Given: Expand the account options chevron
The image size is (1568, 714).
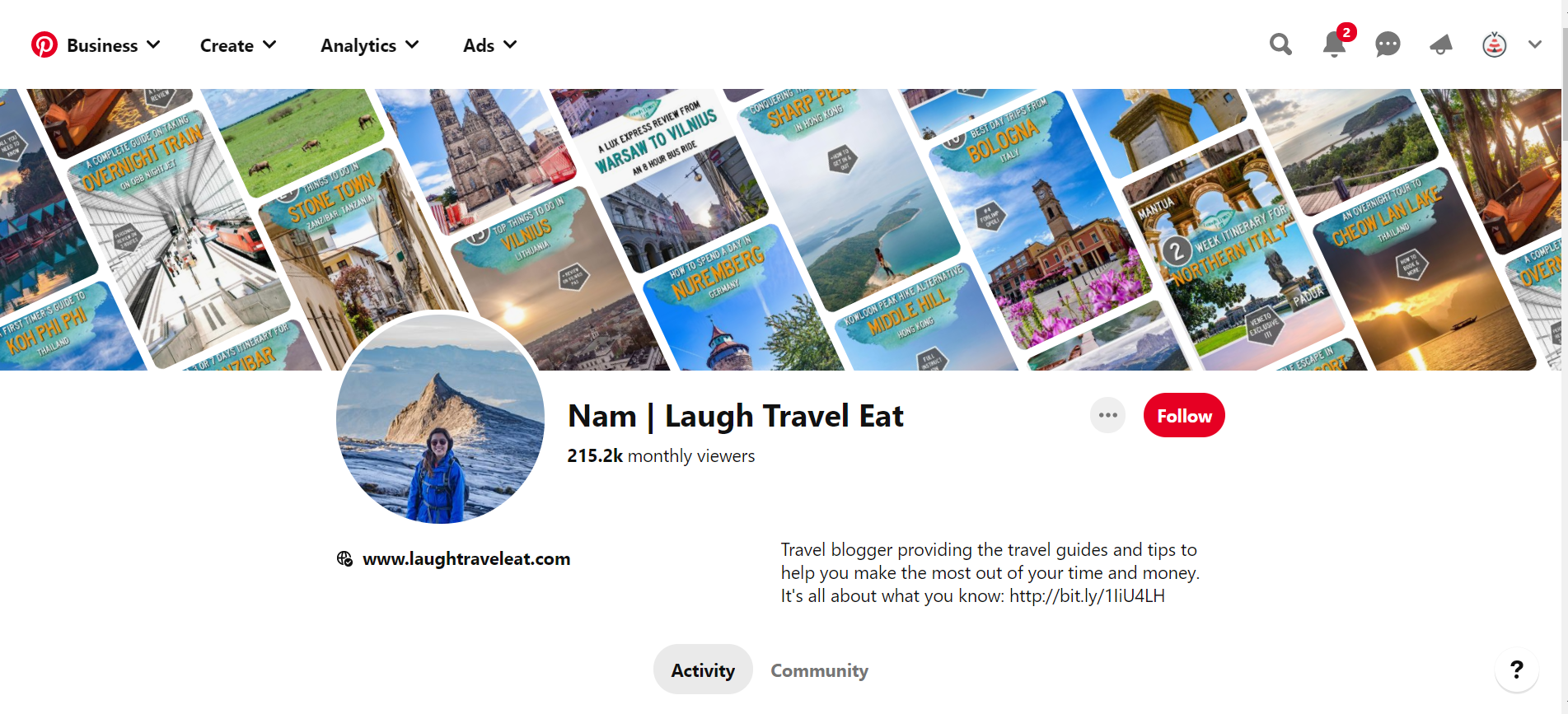Looking at the screenshot, I should [x=1534, y=44].
